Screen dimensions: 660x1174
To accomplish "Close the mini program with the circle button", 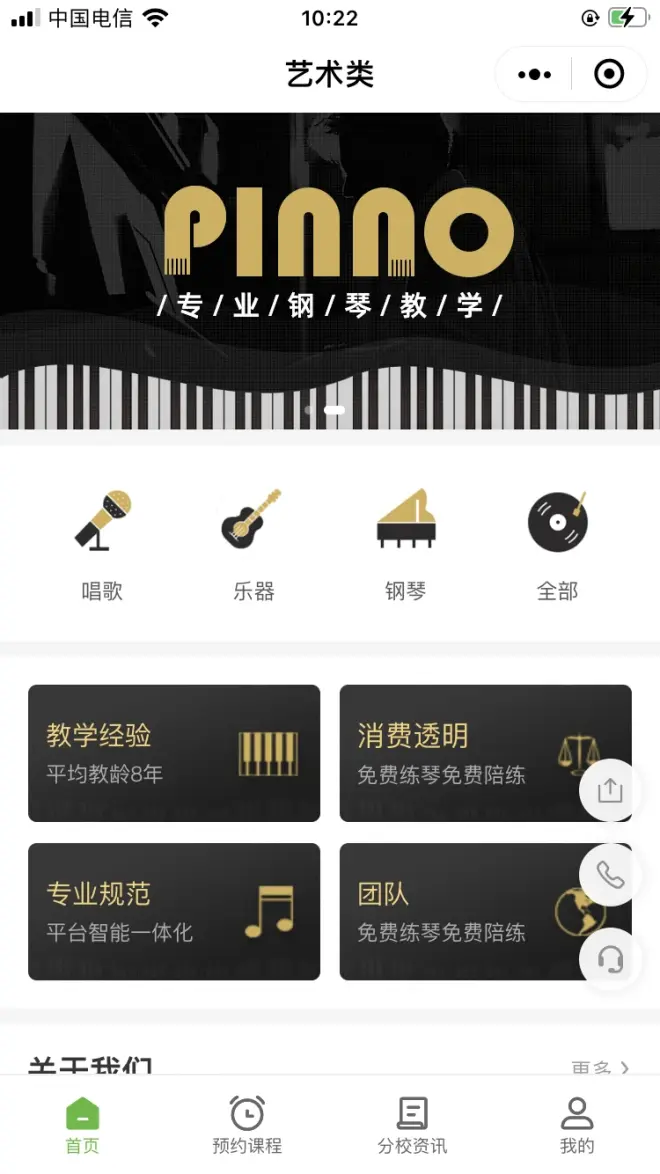I will tap(608, 75).
